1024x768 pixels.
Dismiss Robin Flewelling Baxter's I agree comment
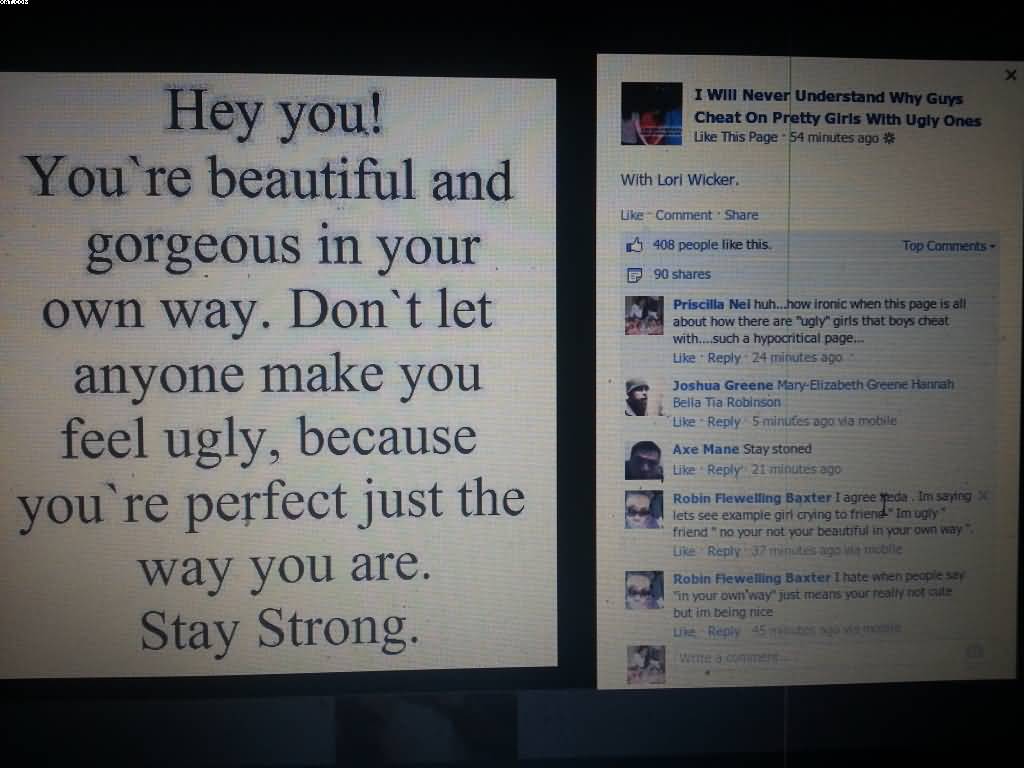[983, 496]
